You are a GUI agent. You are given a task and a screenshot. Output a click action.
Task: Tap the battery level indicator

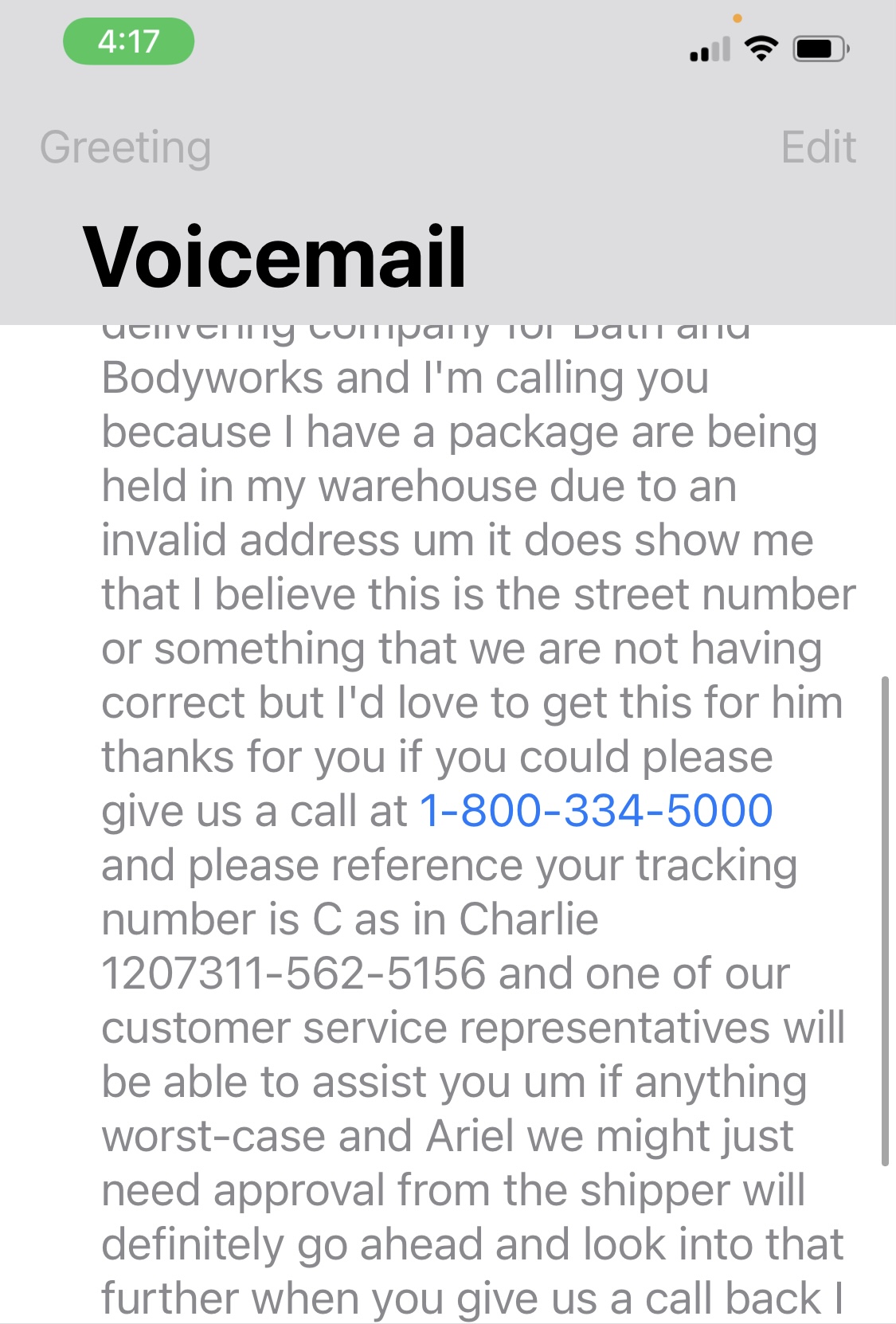[816, 49]
